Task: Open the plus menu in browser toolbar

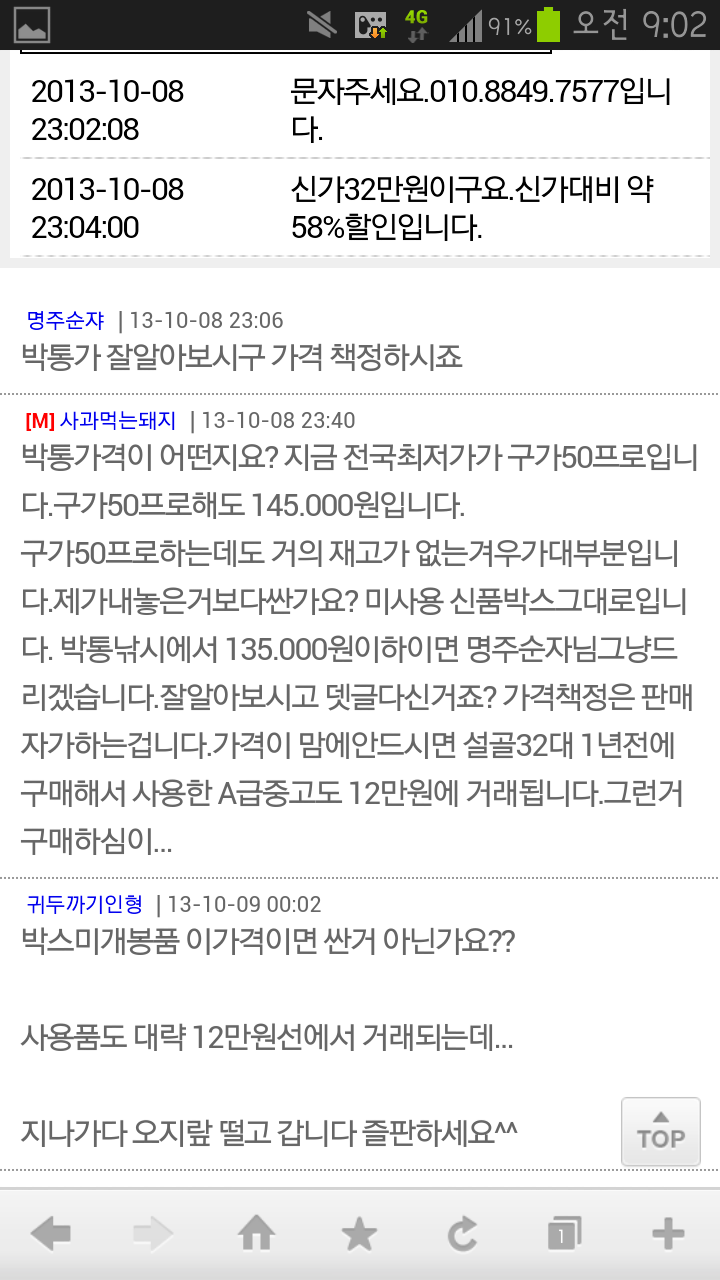Action: [667, 1235]
